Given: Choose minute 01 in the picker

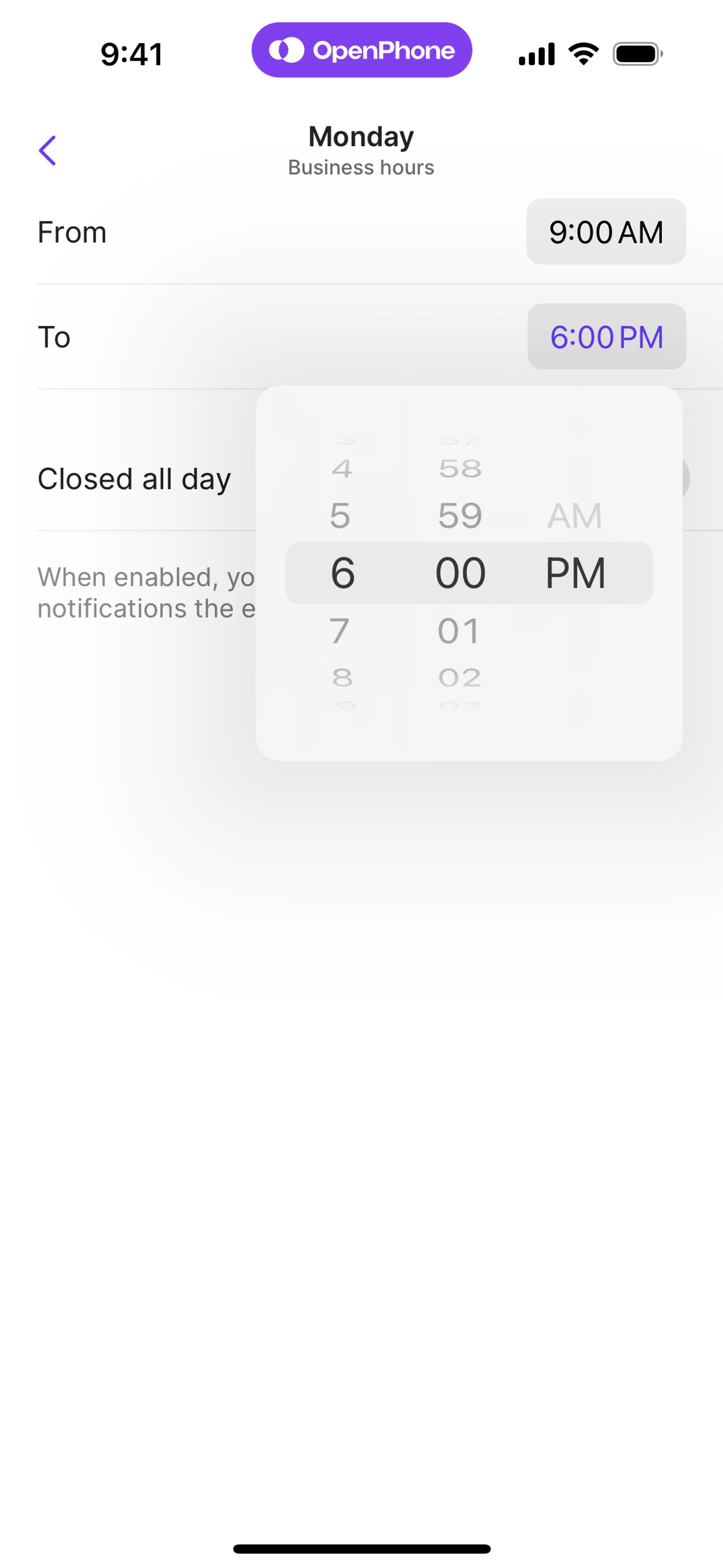Looking at the screenshot, I should [459, 631].
